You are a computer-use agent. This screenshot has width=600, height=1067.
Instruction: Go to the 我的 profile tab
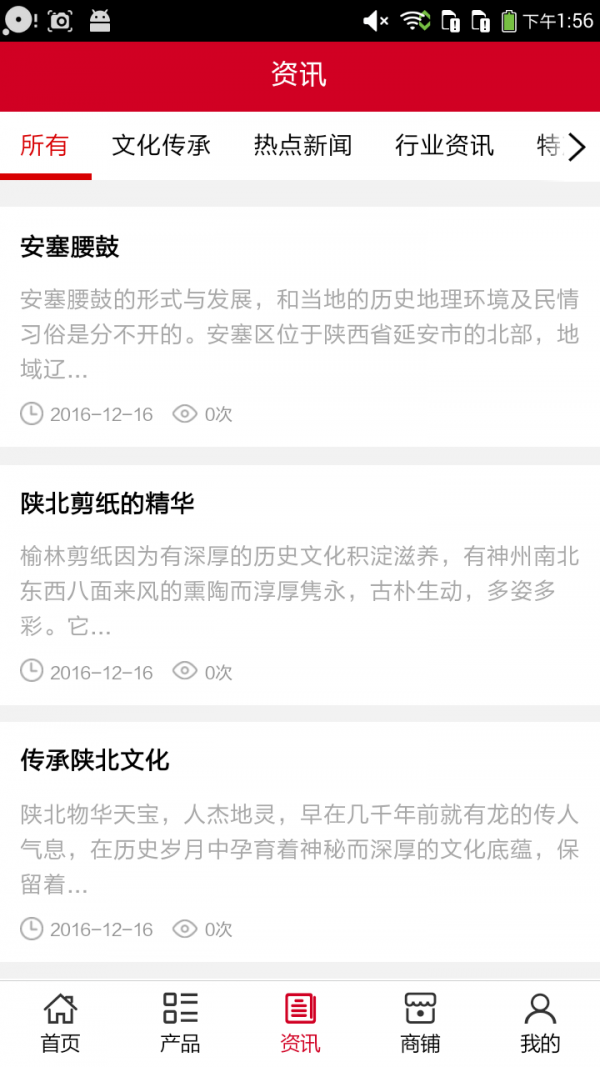point(540,1023)
